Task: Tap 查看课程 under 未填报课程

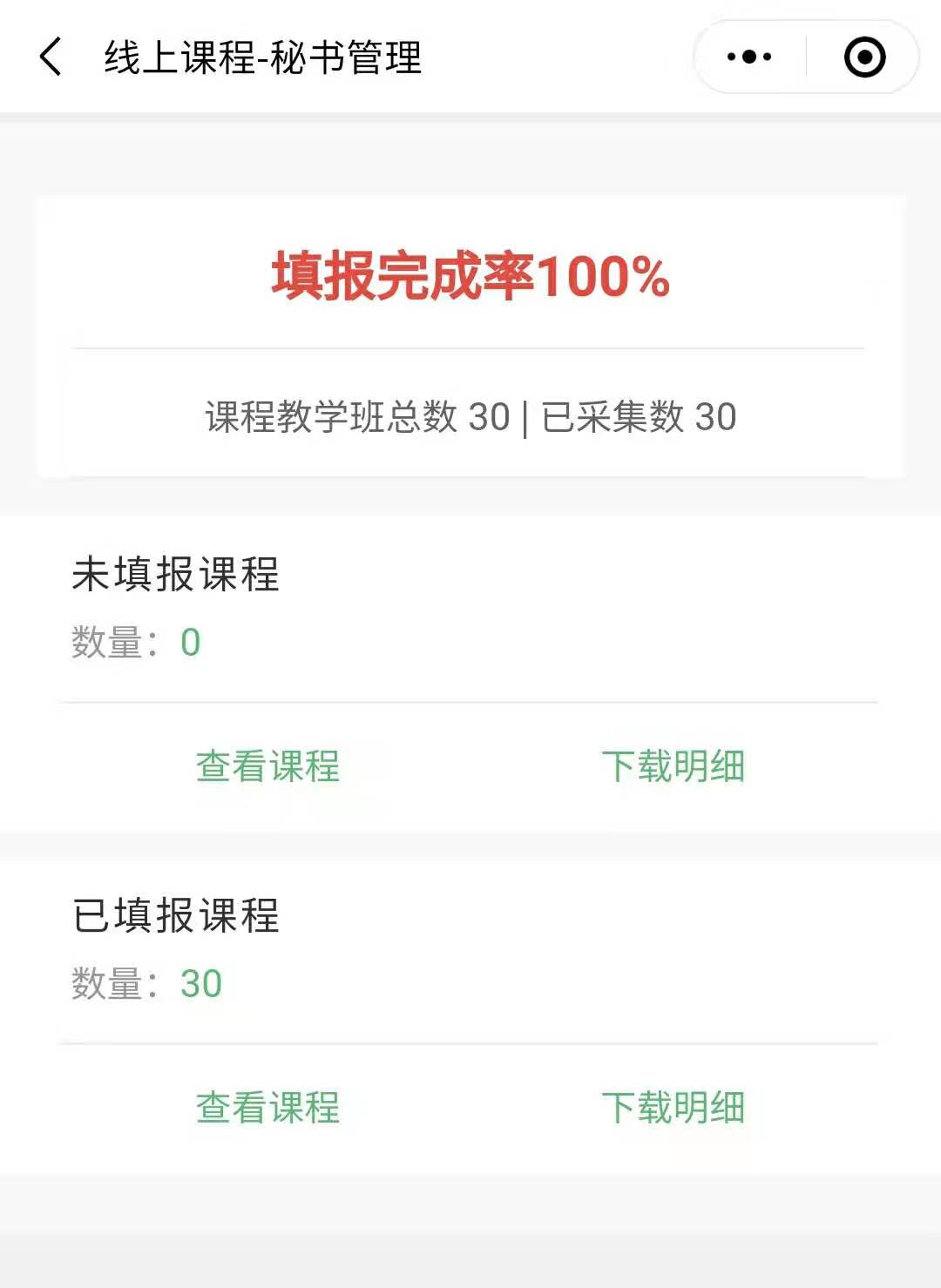Action: coord(267,766)
